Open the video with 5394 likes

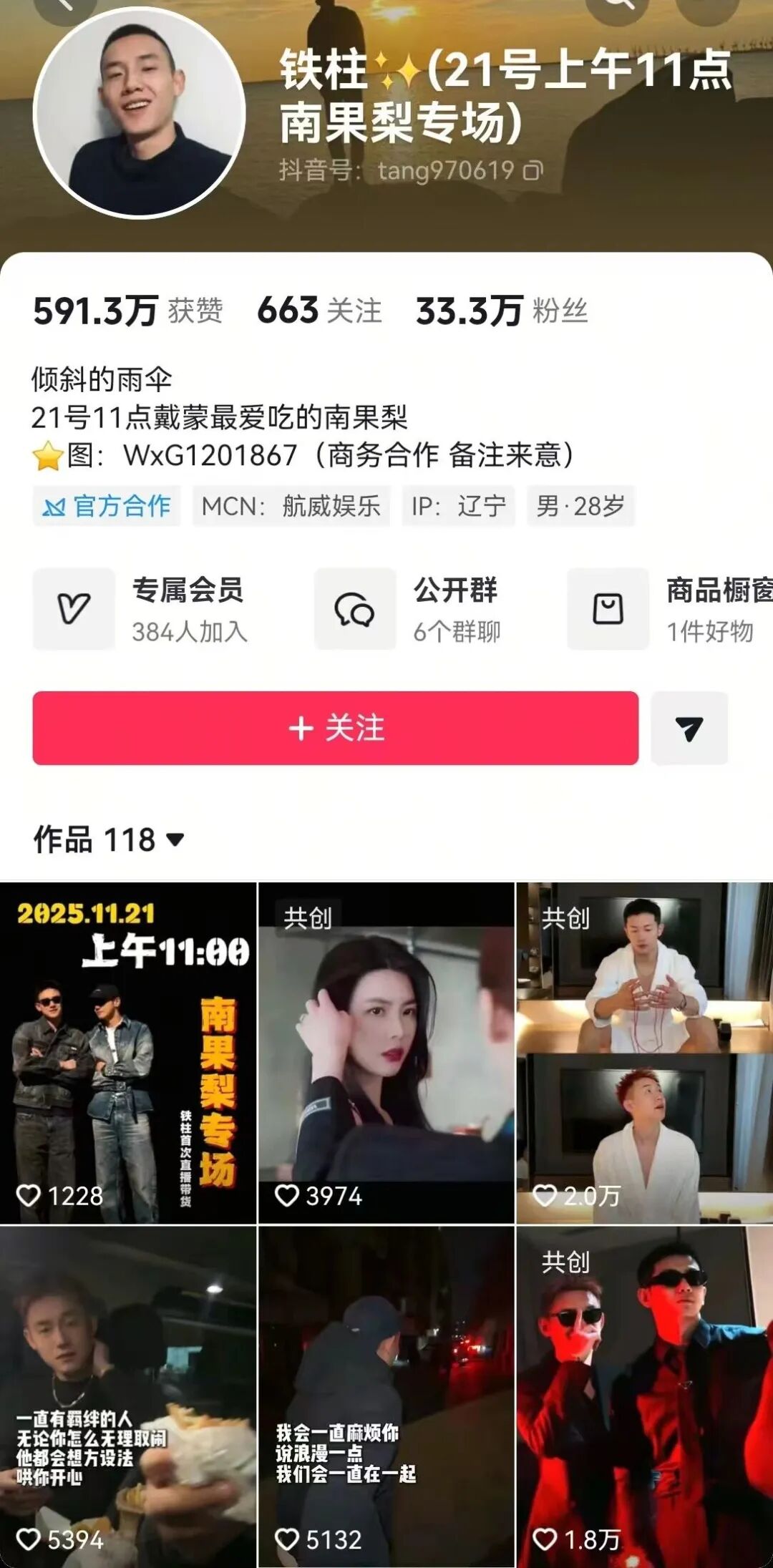click(128, 1396)
